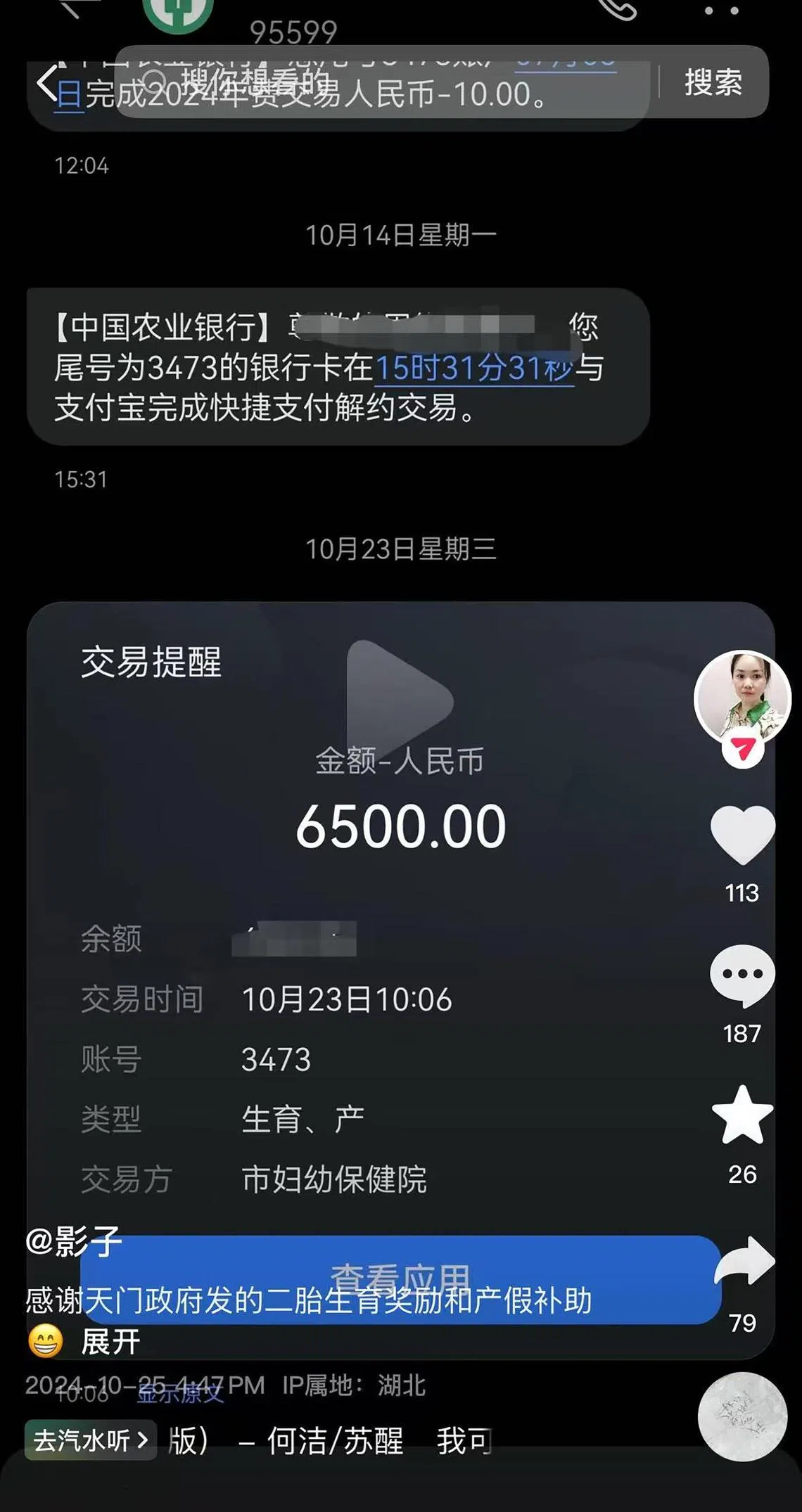Share this video via the arrow icon

pos(744,1262)
